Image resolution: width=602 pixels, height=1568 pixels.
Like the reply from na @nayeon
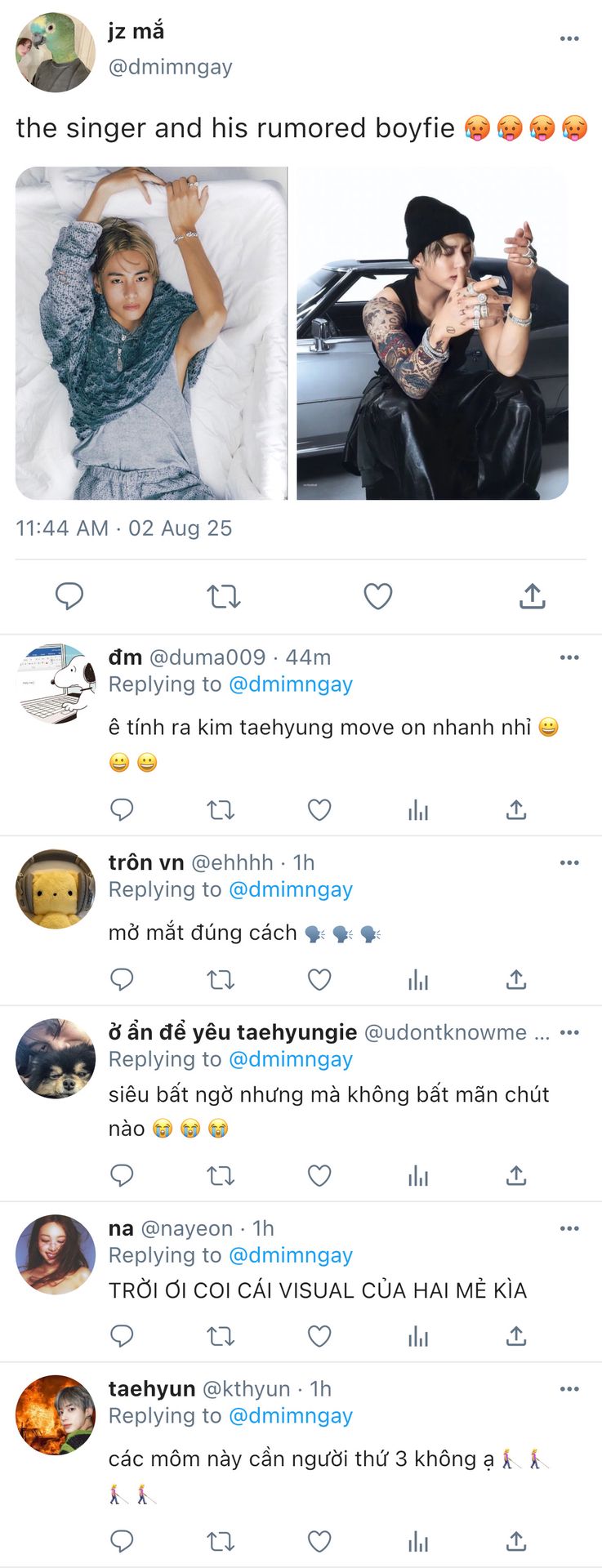[319, 1336]
